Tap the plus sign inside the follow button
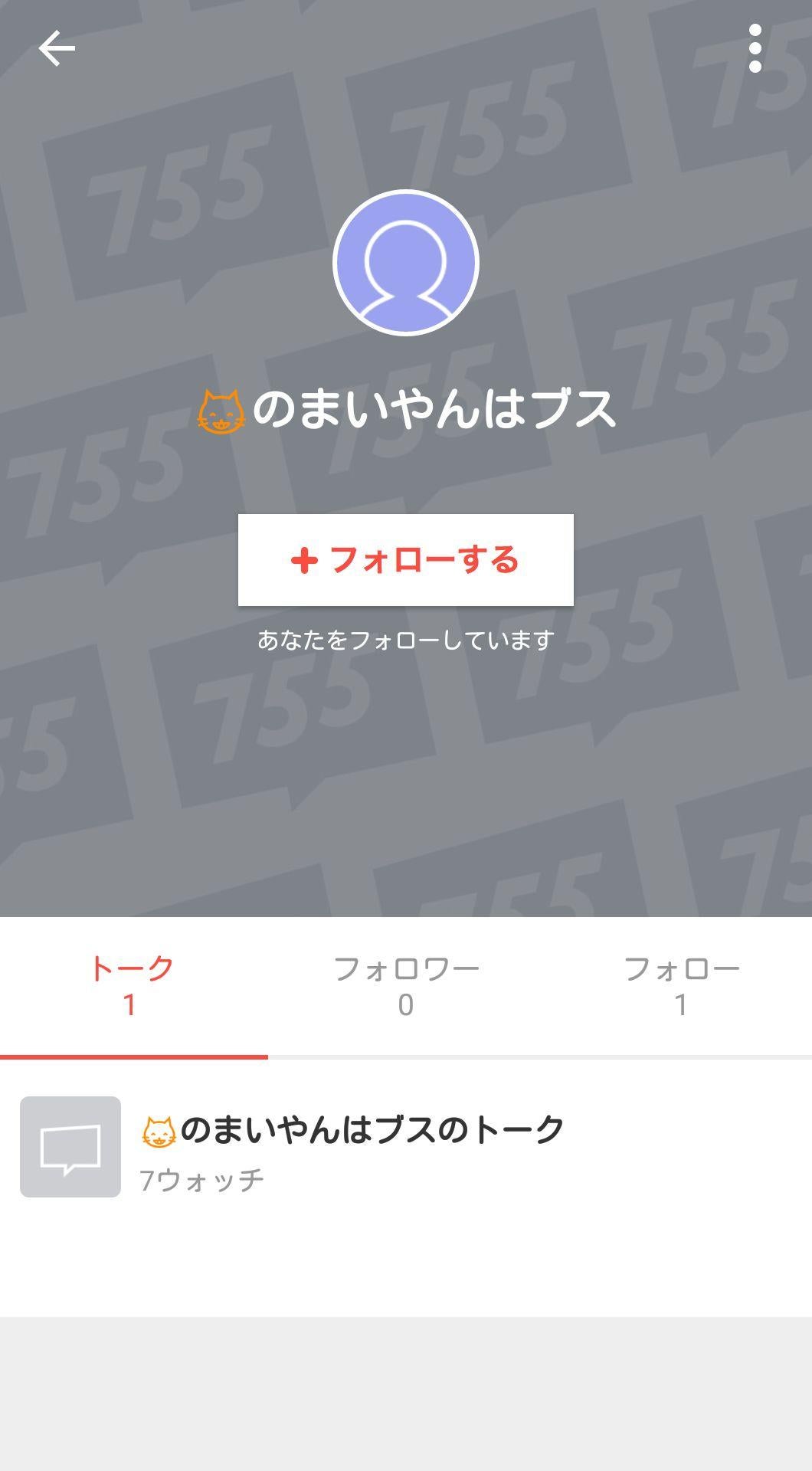Screen dimensions: 812x1471 pyautogui.click(x=305, y=561)
